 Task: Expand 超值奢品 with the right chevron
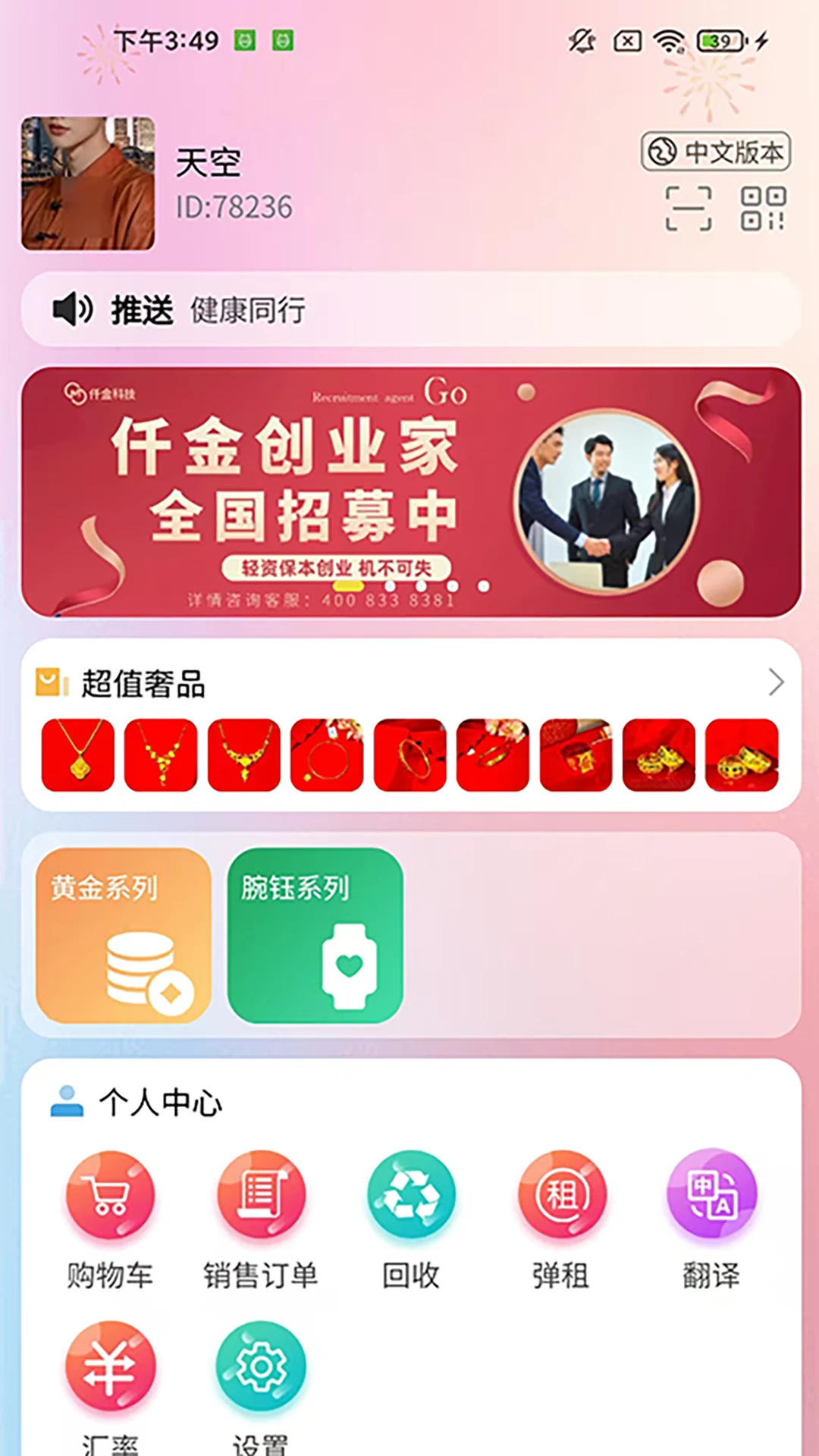776,683
